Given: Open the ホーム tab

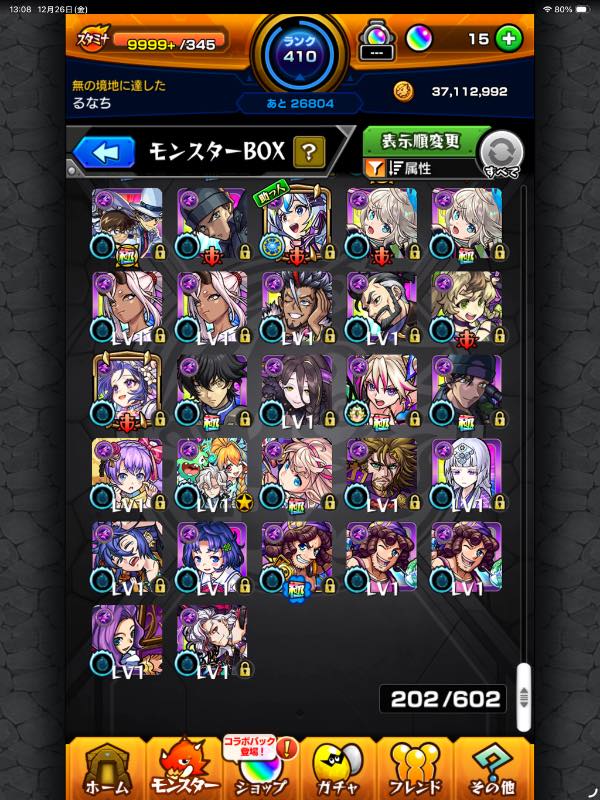Looking at the screenshot, I should click(x=106, y=768).
